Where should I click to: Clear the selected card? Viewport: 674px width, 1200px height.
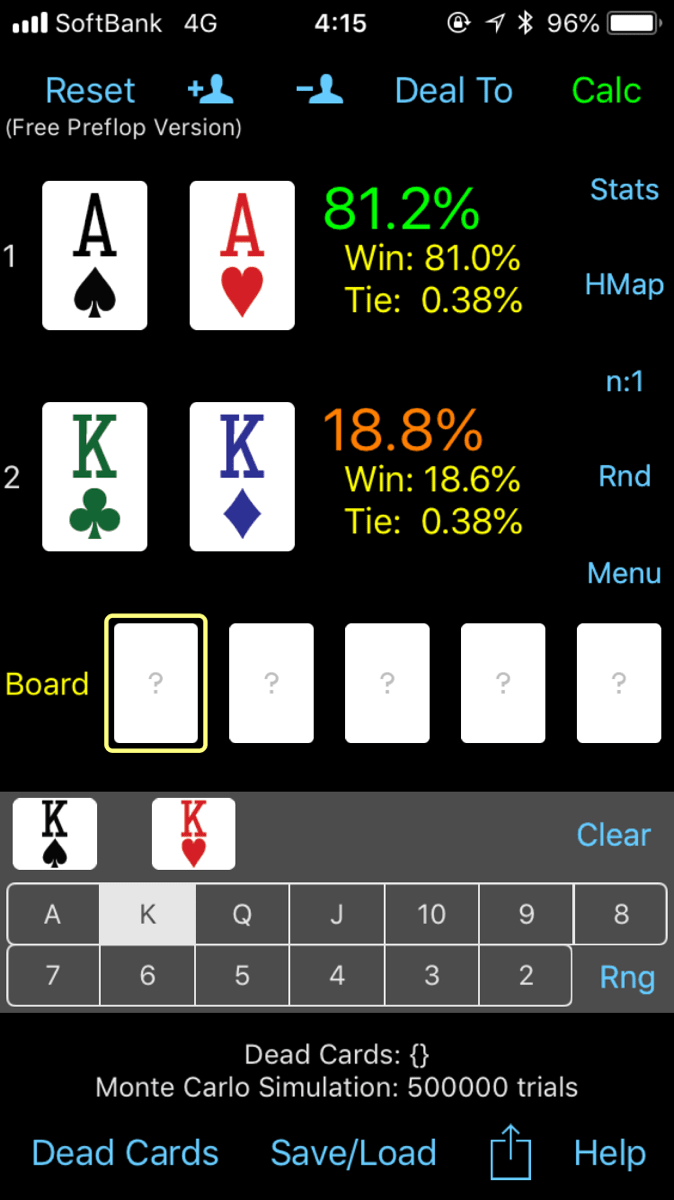click(x=613, y=835)
